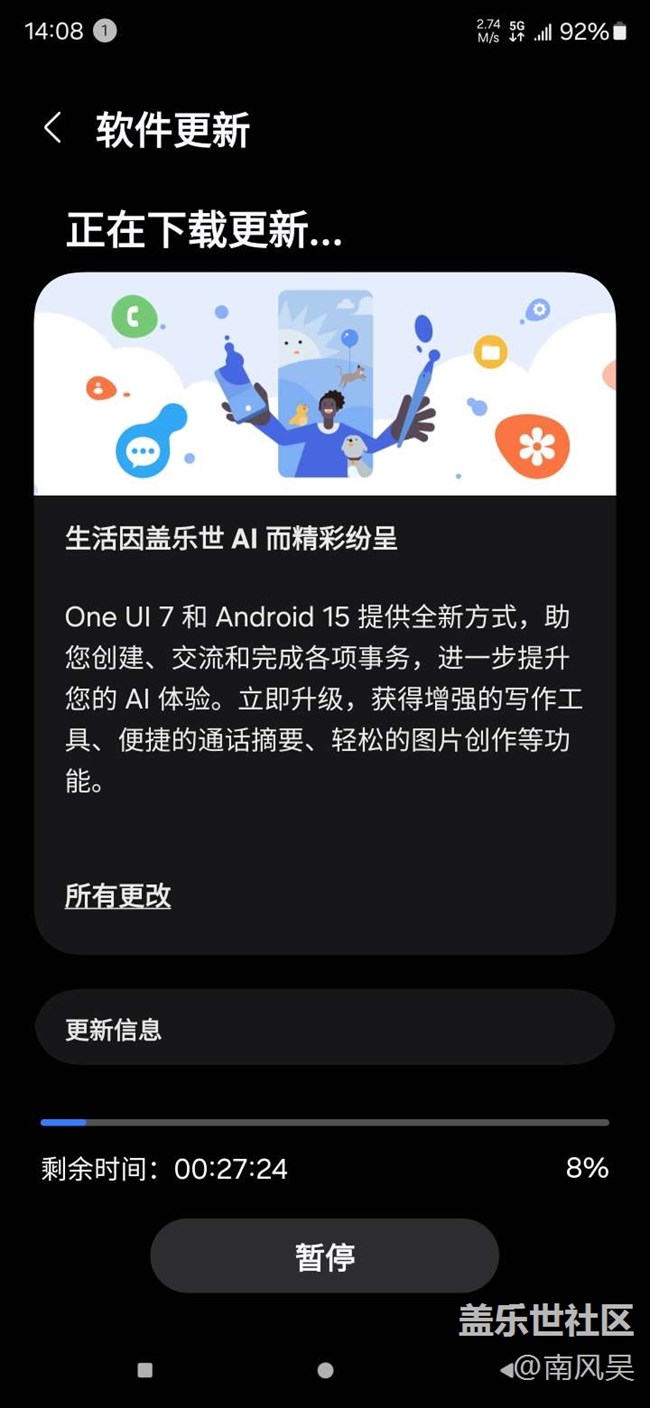Go back from 软件更新 screen

(53, 129)
